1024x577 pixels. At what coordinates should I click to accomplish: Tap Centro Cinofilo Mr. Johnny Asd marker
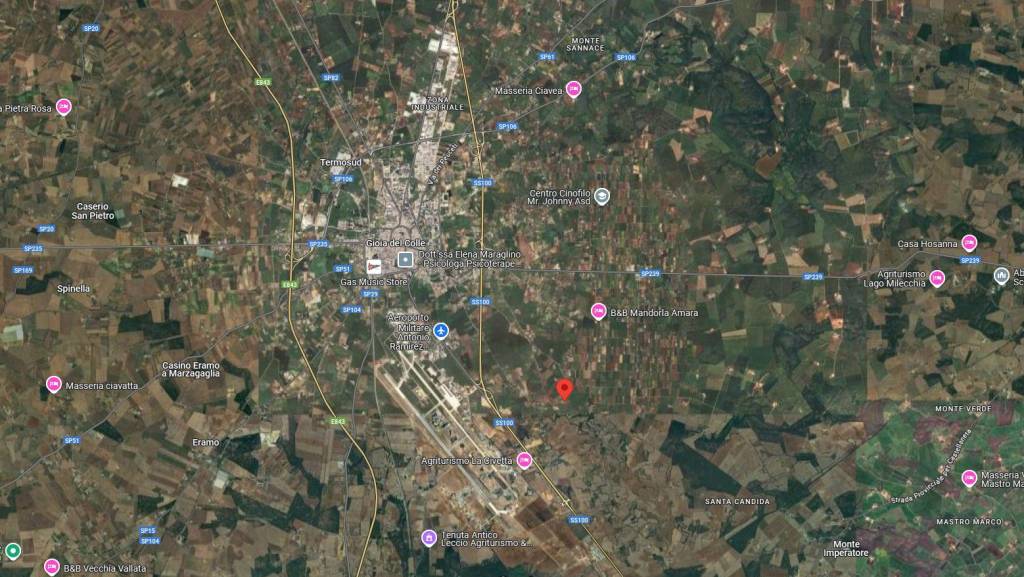pyautogui.click(x=602, y=196)
